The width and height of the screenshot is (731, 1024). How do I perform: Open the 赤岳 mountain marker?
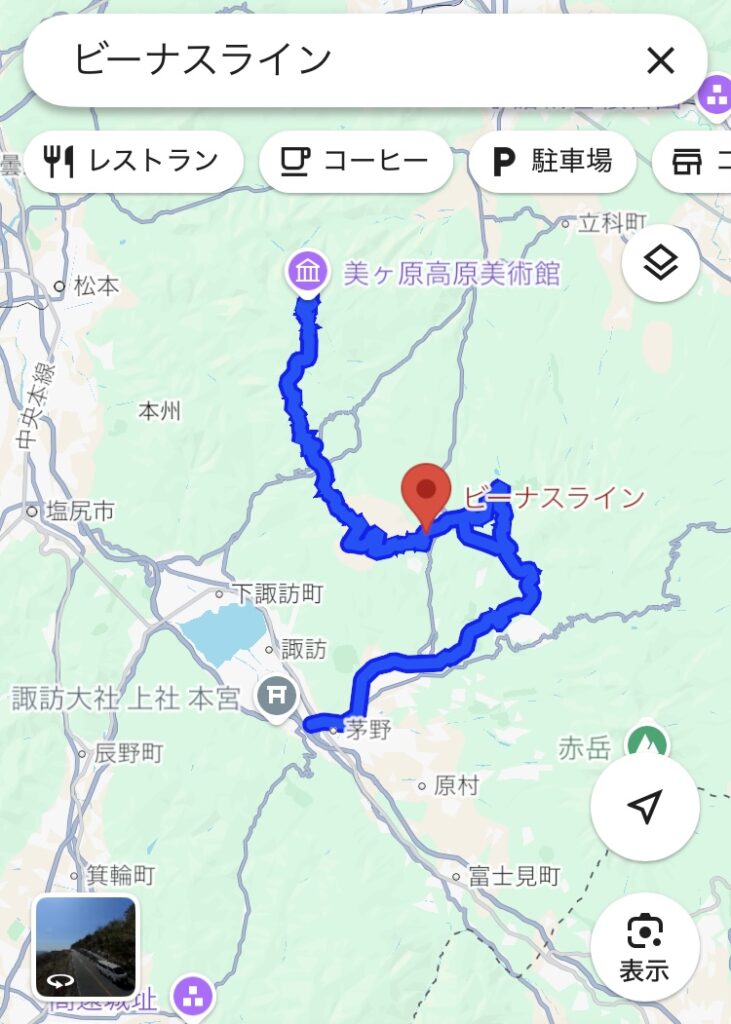tap(647, 745)
